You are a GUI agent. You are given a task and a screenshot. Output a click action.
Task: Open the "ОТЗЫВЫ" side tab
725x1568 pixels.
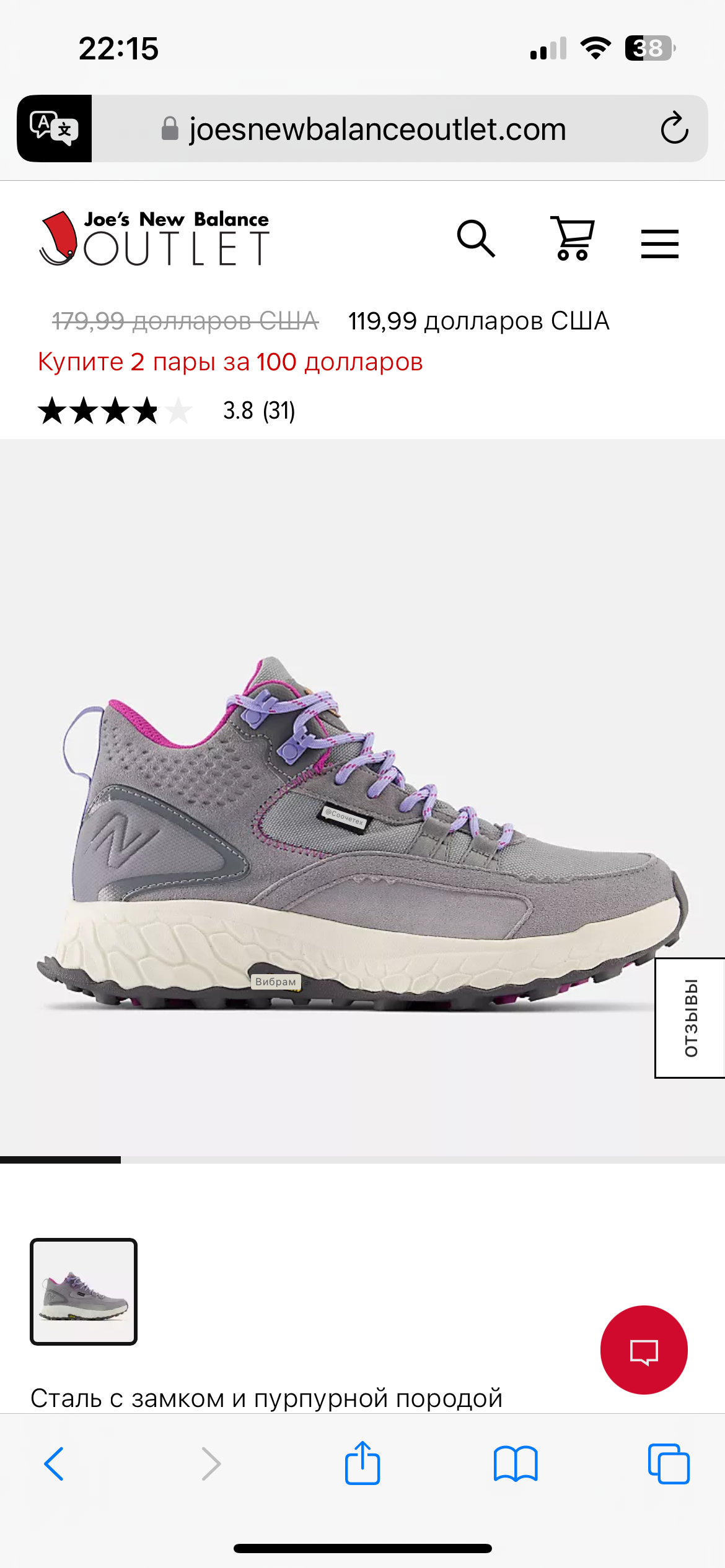click(690, 1017)
